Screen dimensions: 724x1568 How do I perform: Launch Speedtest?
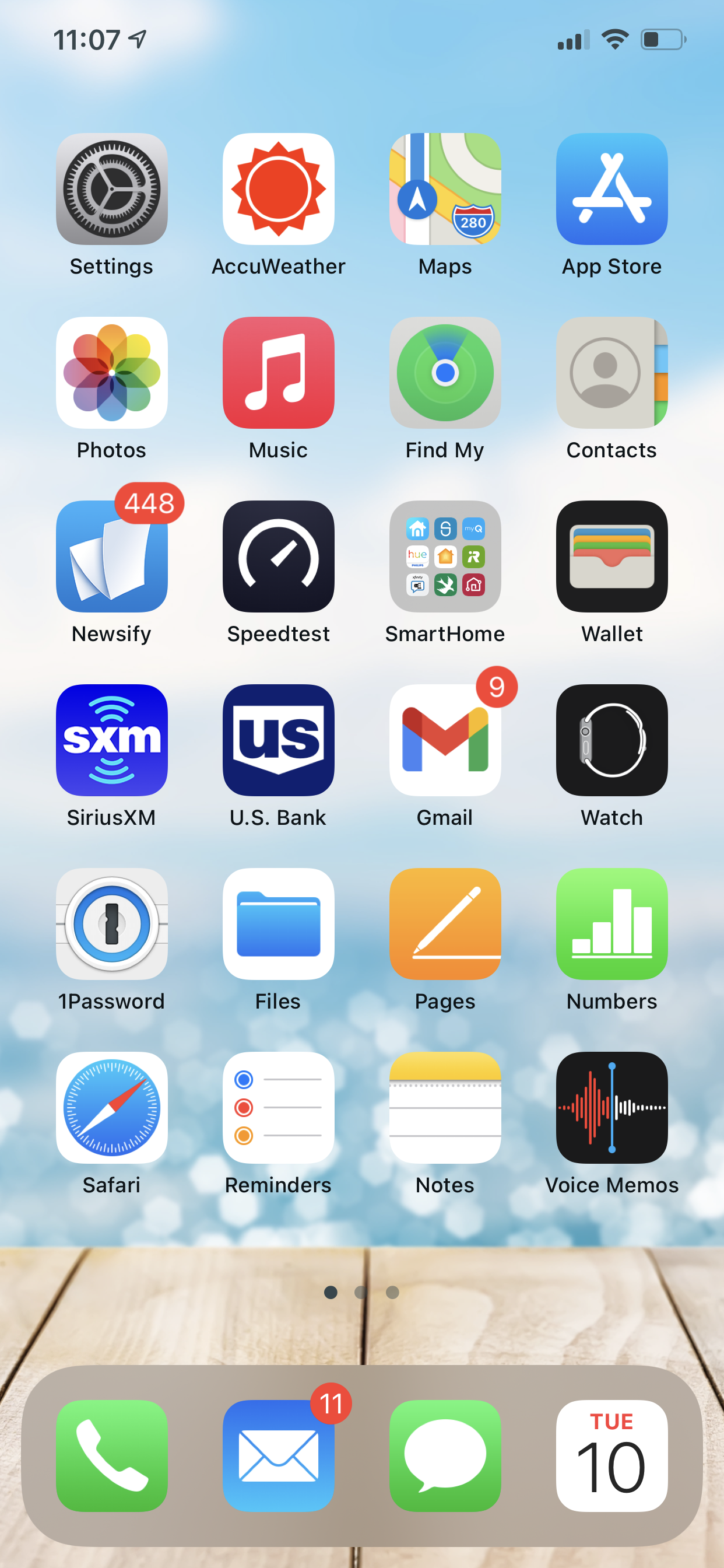coord(278,557)
